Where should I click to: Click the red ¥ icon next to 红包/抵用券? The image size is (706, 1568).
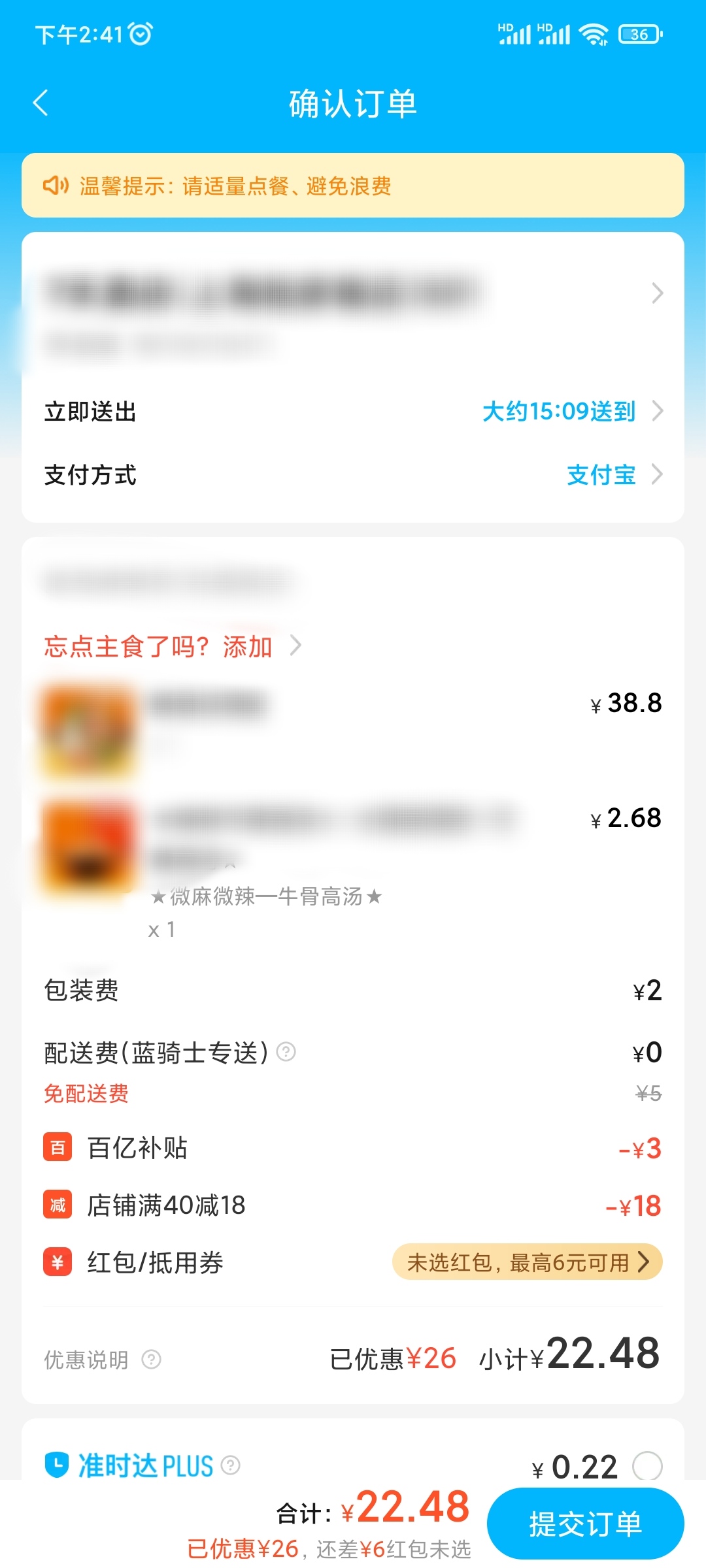tap(58, 1262)
